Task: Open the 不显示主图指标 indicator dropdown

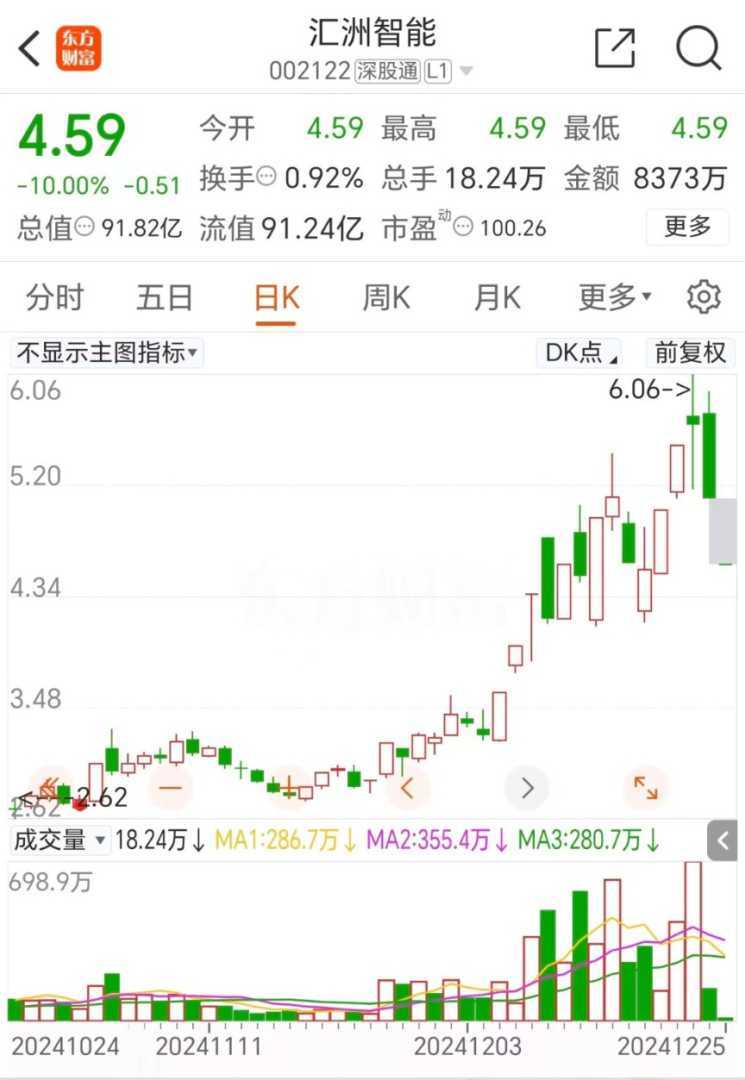Action: (107, 352)
